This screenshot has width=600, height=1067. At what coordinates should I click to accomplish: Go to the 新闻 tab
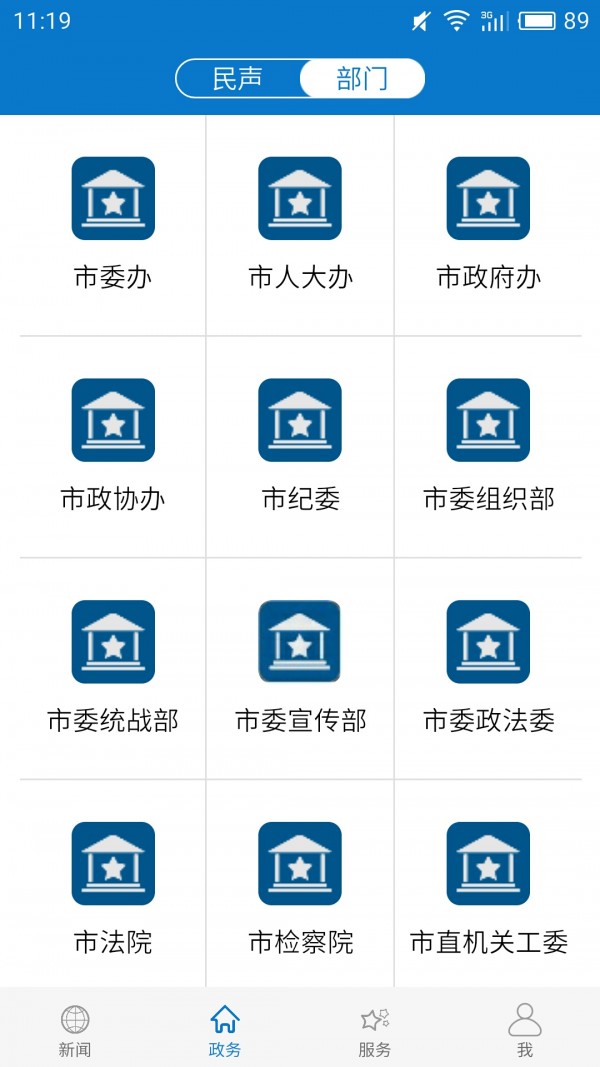[75, 1031]
